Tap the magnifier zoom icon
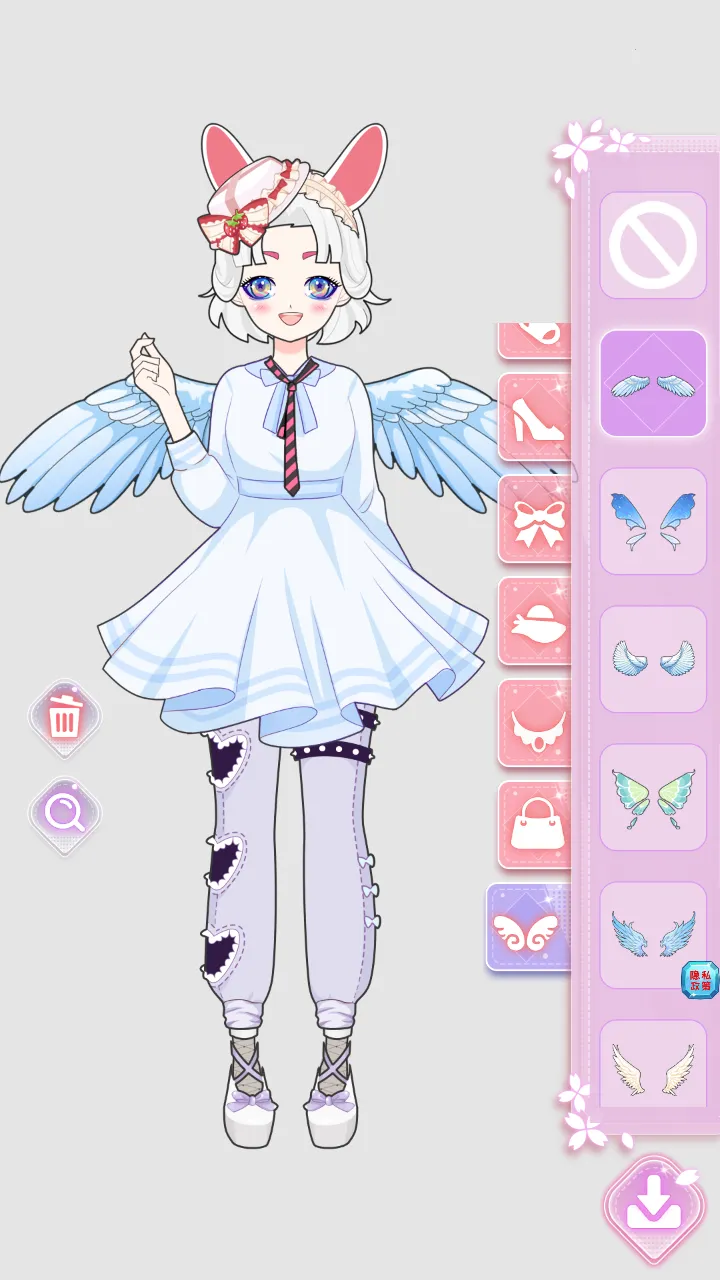This screenshot has height=1280, width=720. (65, 815)
